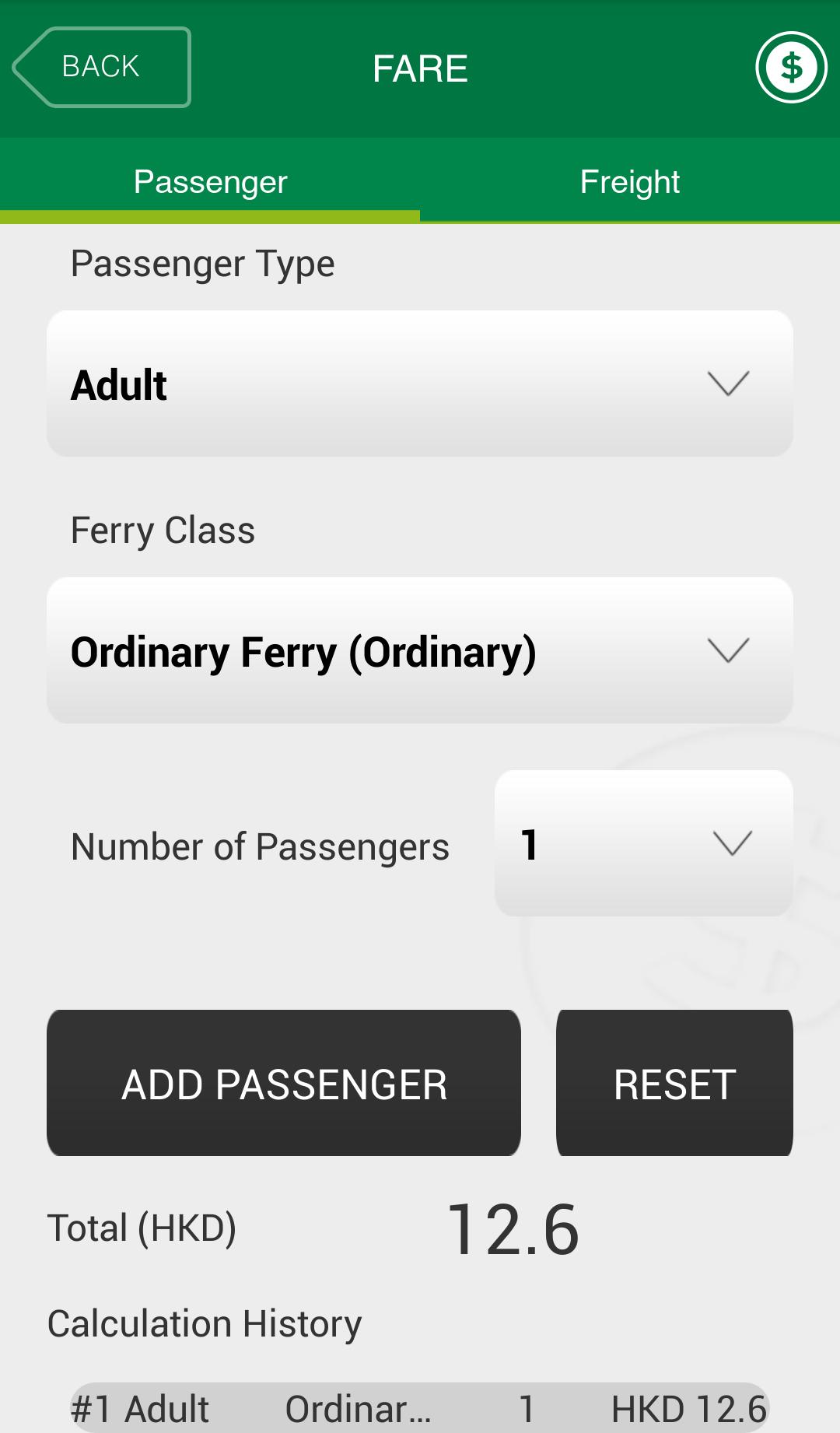This screenshot has width=840, height=1433.
Task: Select the Passenger tab
Action: coord(210,180)
